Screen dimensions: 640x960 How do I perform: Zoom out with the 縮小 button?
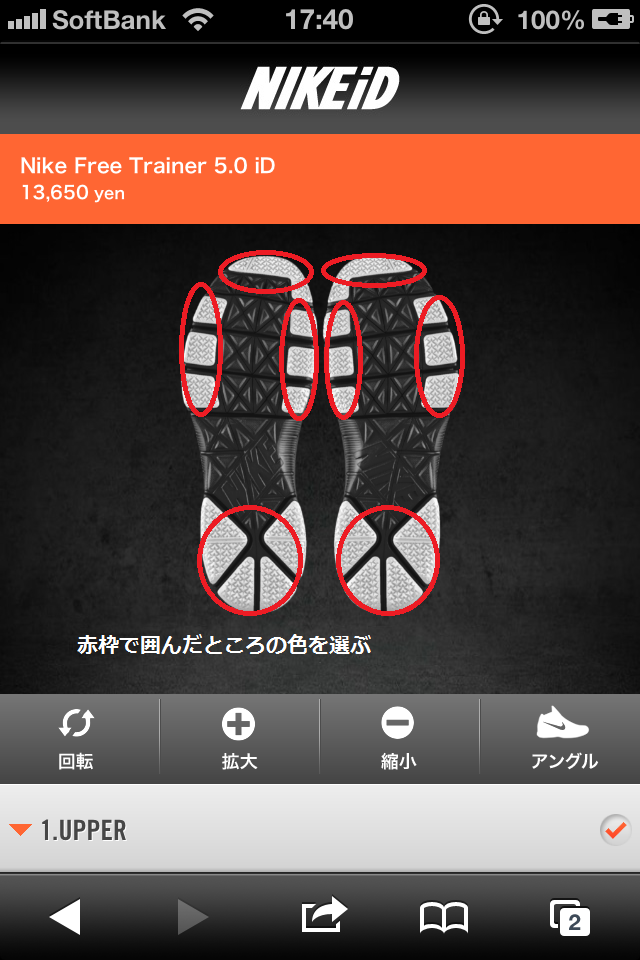coord(398,738)
